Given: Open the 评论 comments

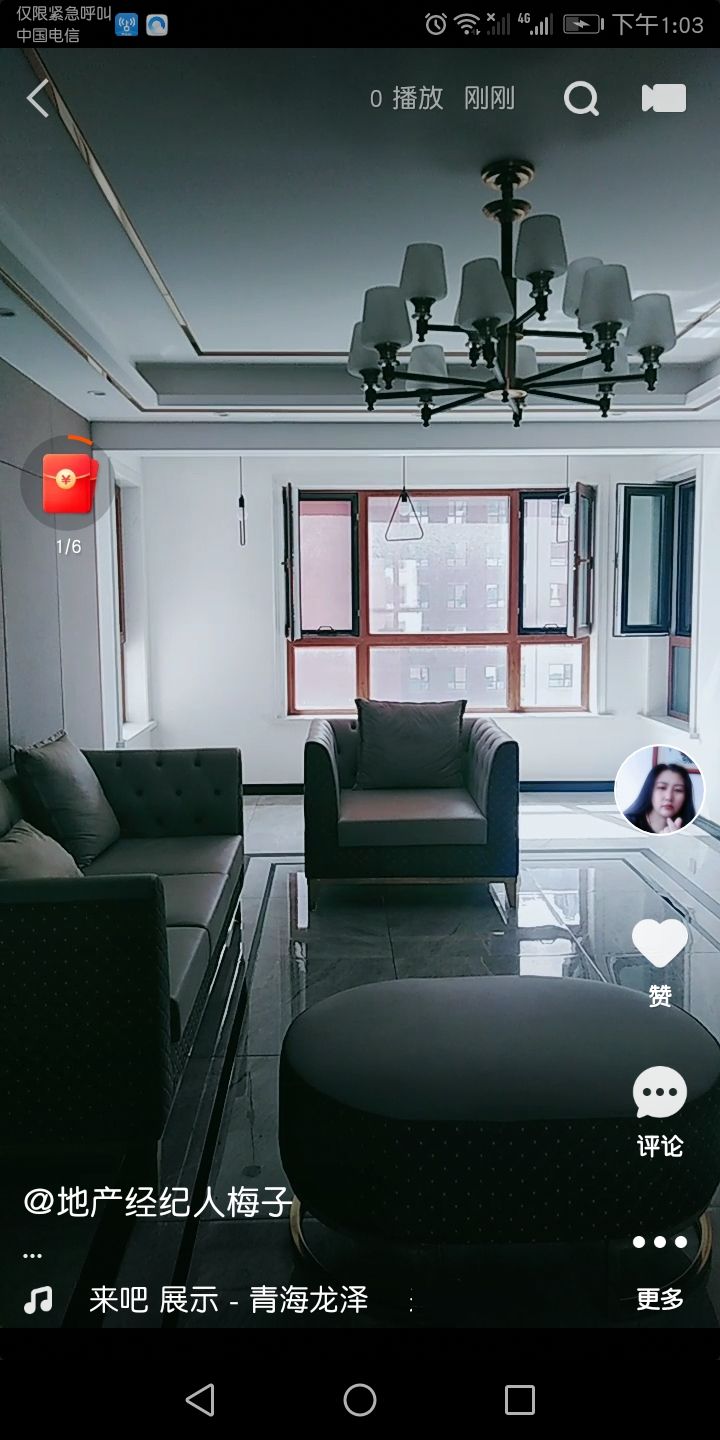Looking at the screenshot, I should pos(660,1095).
